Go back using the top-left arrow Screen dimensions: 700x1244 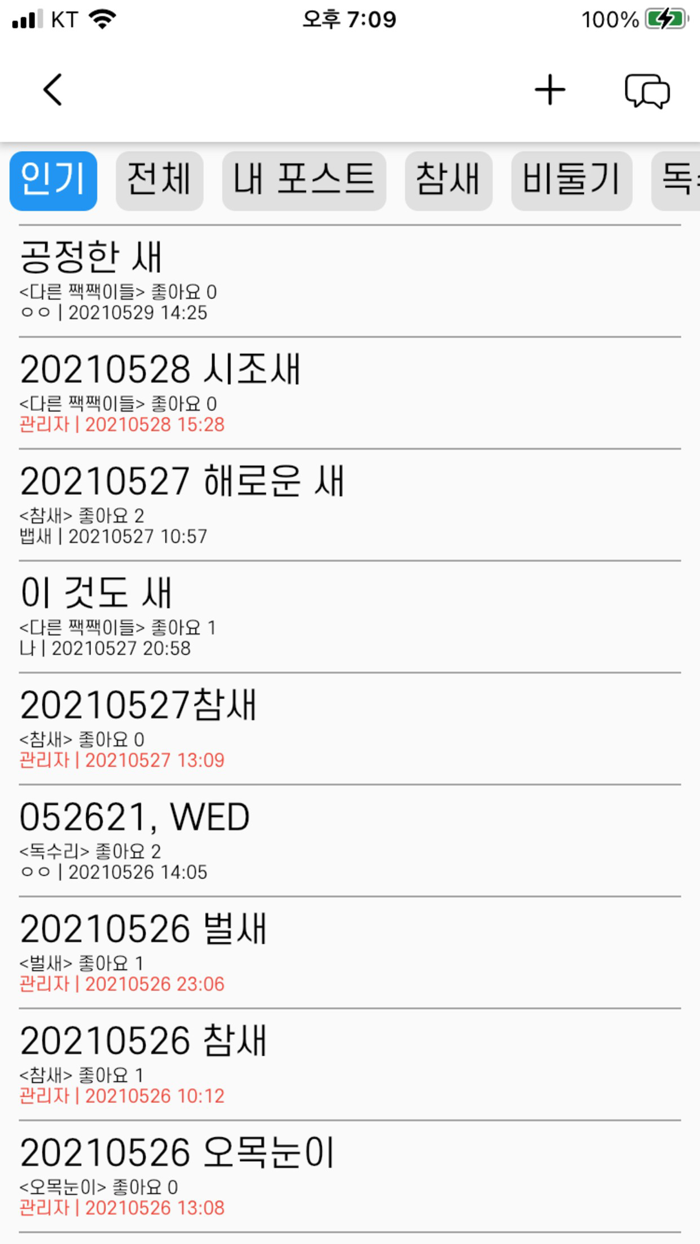point(53,90)
